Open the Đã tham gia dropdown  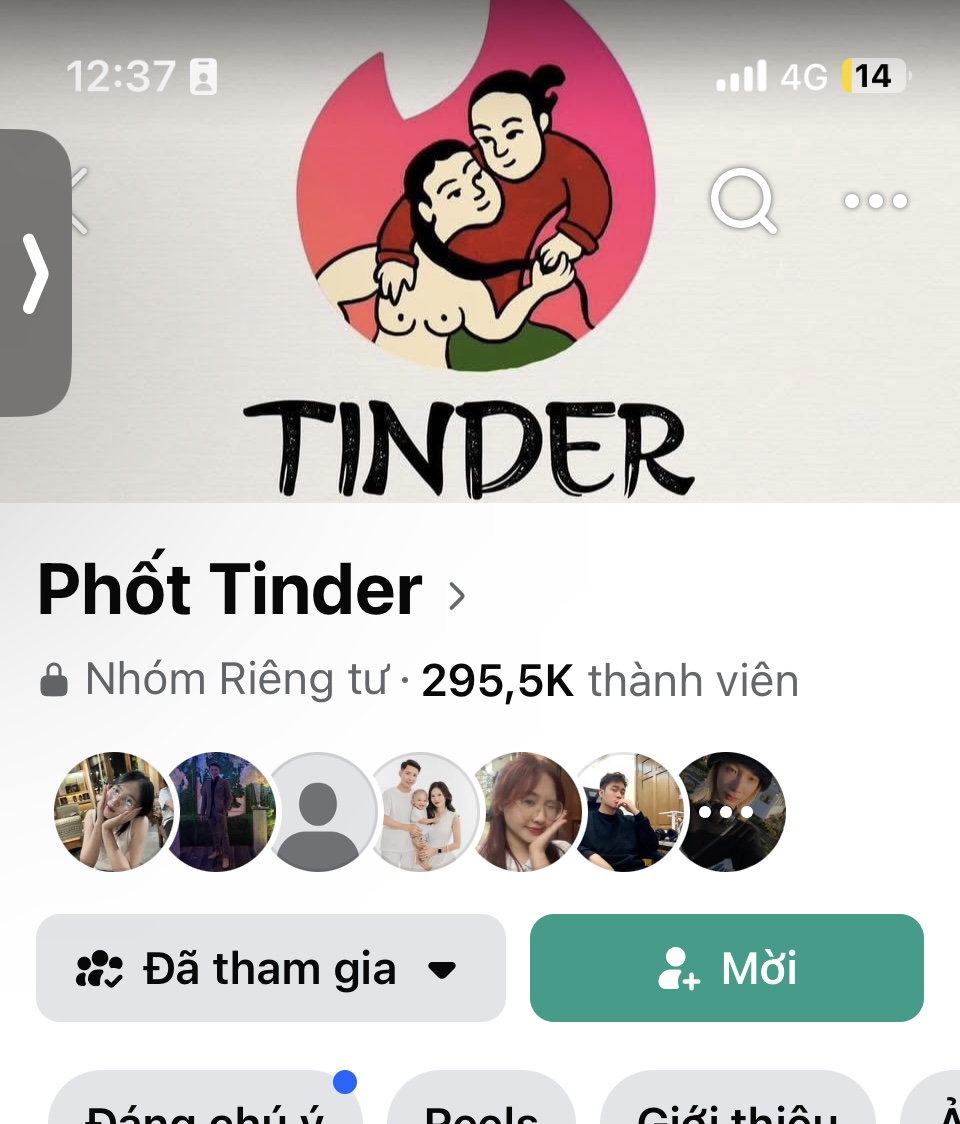tap(270, 968)
